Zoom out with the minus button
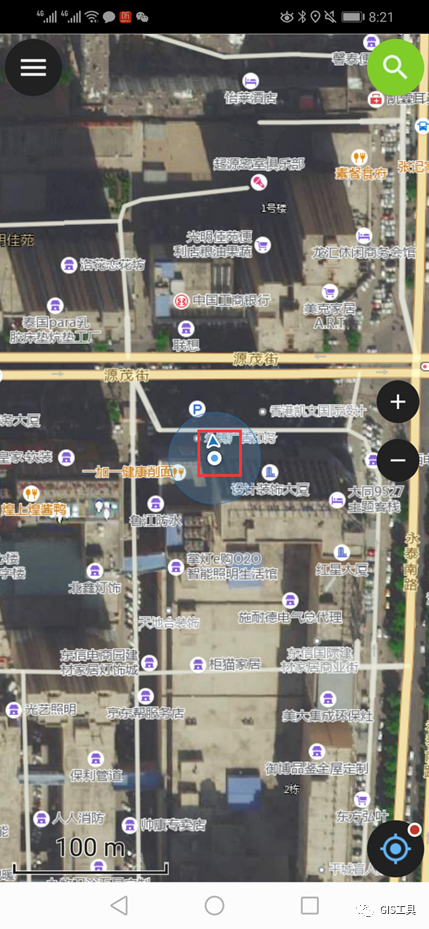429x929 pixels. tap(398, 460)
